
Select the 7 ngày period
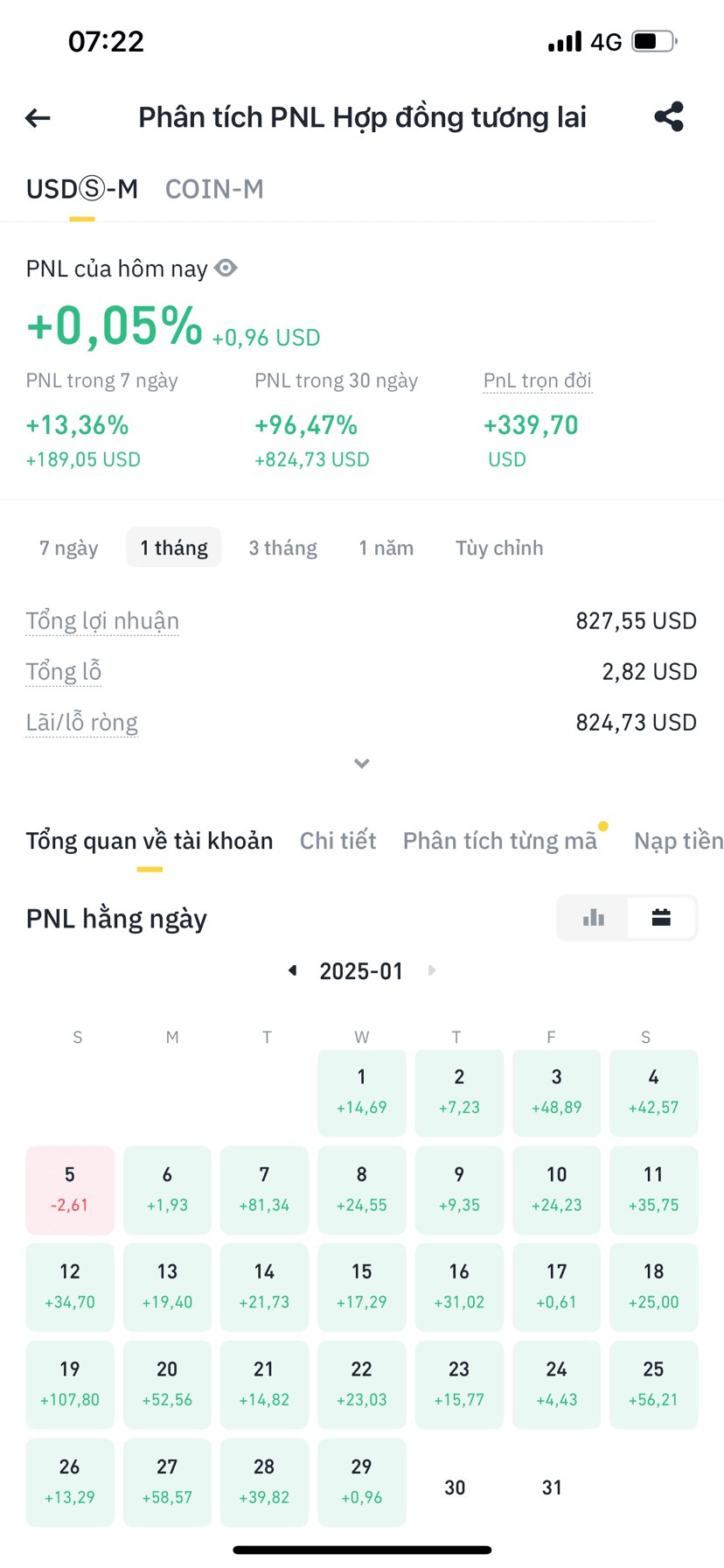click(x=69, y=548)
